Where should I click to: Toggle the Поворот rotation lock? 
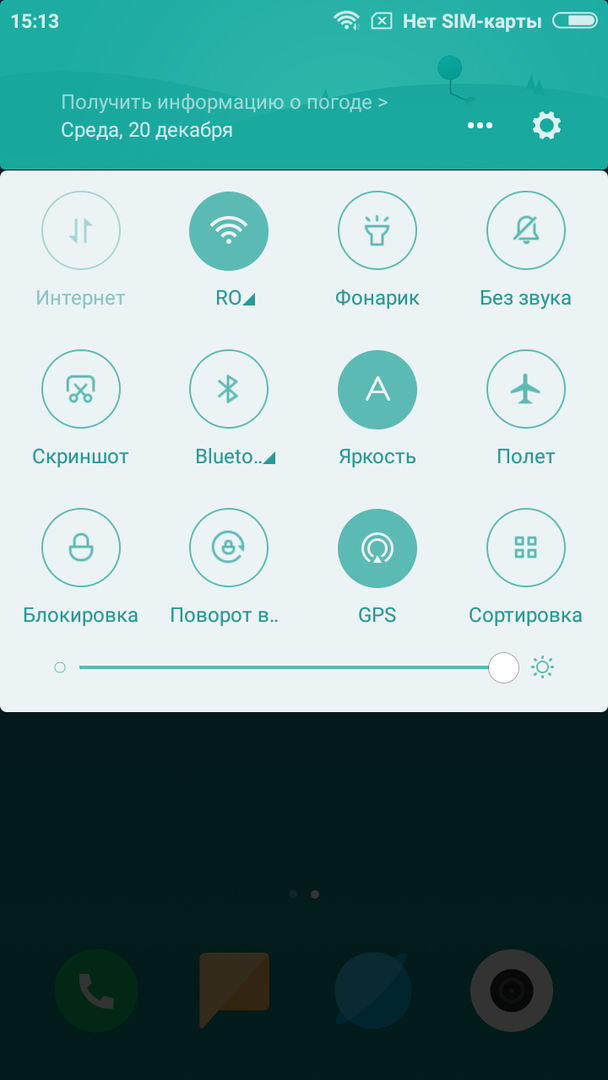pyautogui.click(x=229, y=547)
